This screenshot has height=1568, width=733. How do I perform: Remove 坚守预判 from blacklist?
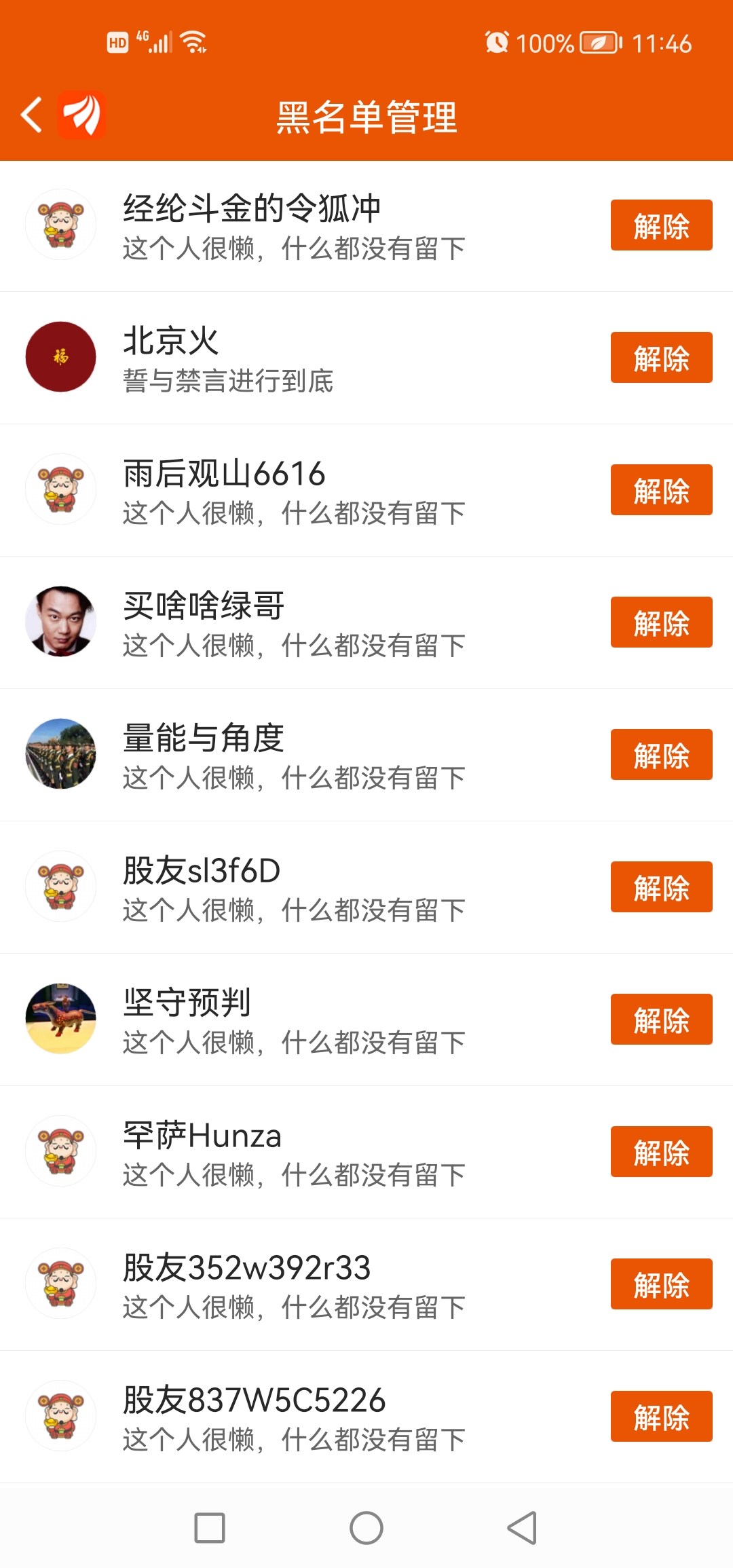point(661,1020)
